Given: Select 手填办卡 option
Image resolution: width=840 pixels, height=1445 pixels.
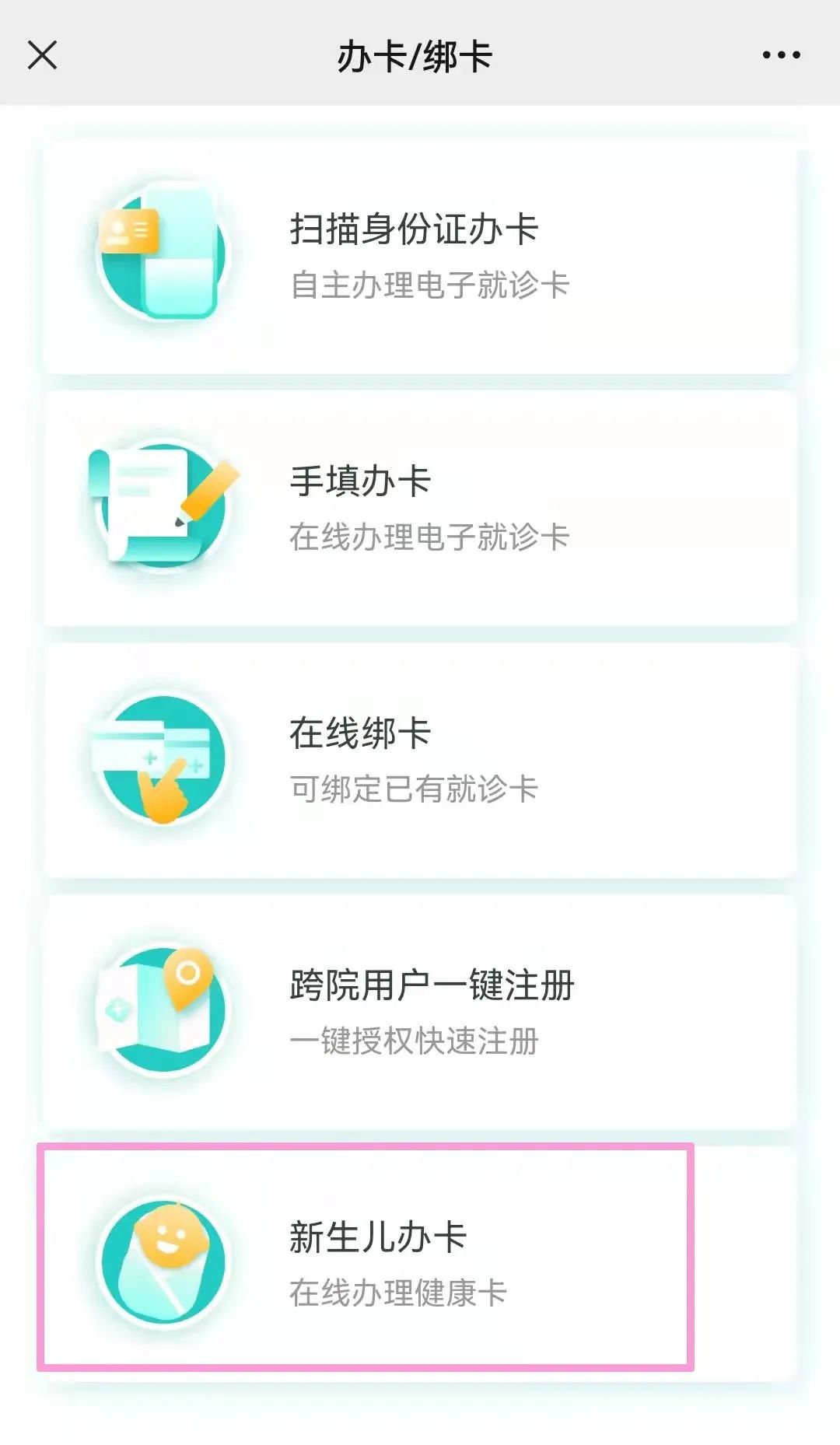Looking at the screenshot, I should (x=420, y=508).
